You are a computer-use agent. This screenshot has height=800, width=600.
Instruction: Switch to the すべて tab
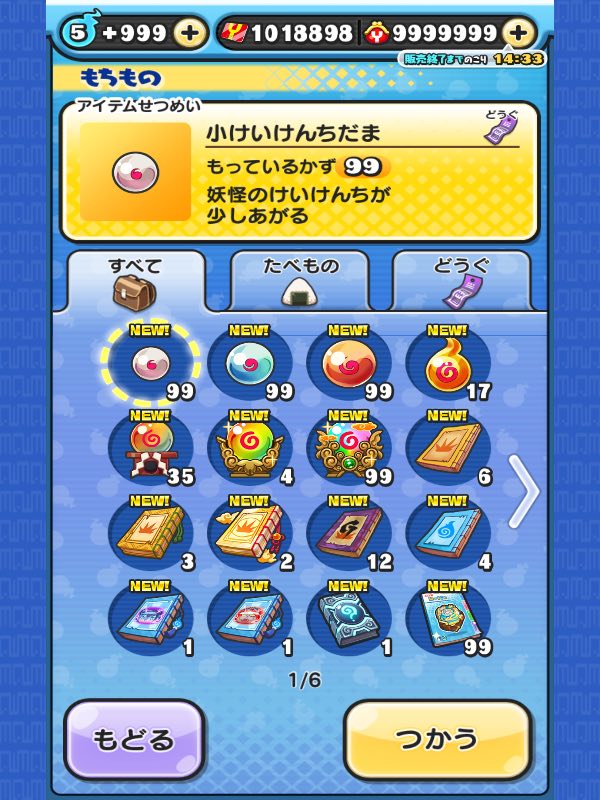click(136, 280)
